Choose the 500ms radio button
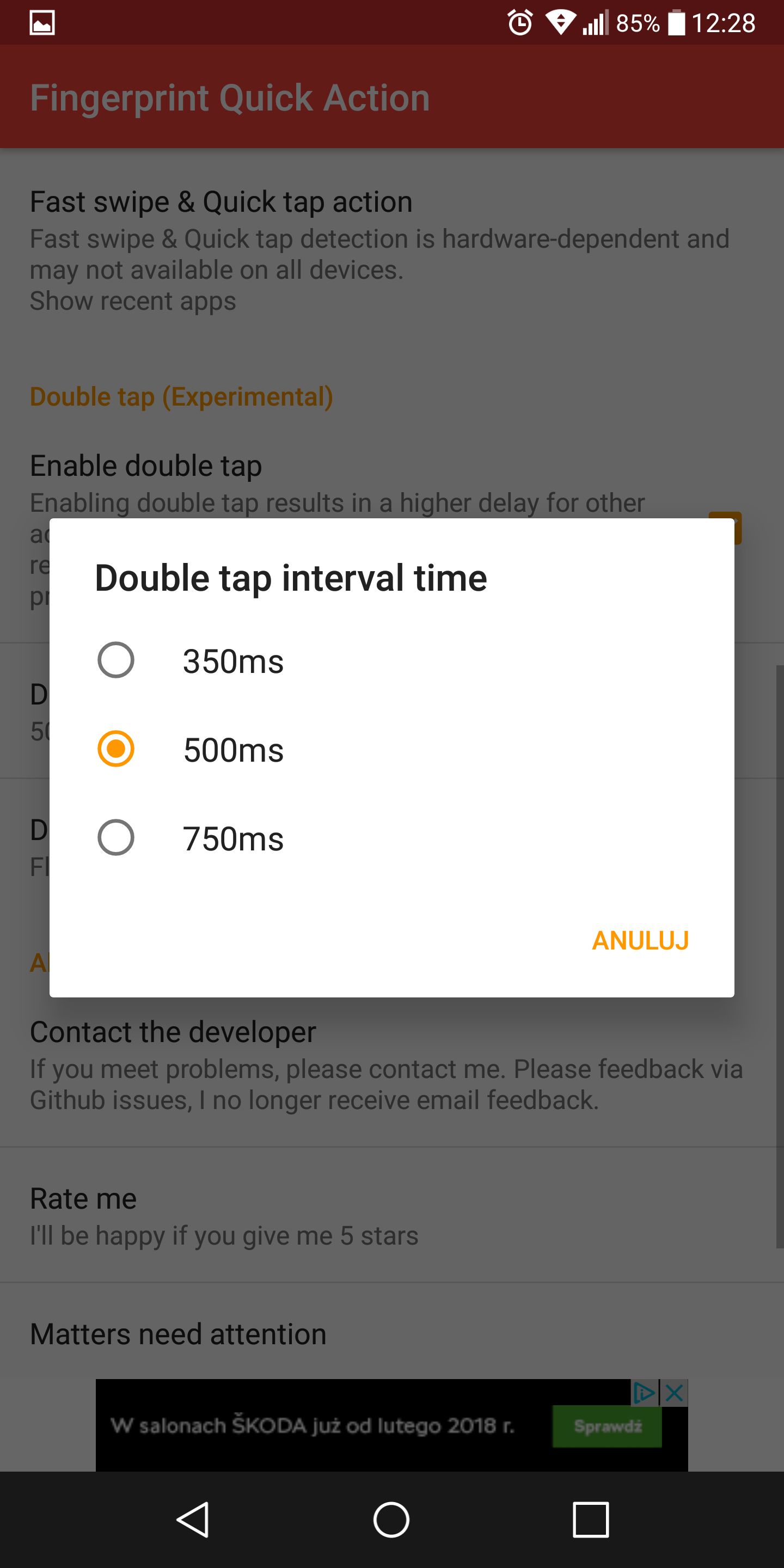The height and width of the screenshot is (1568, 784). [x=115, y=749]
